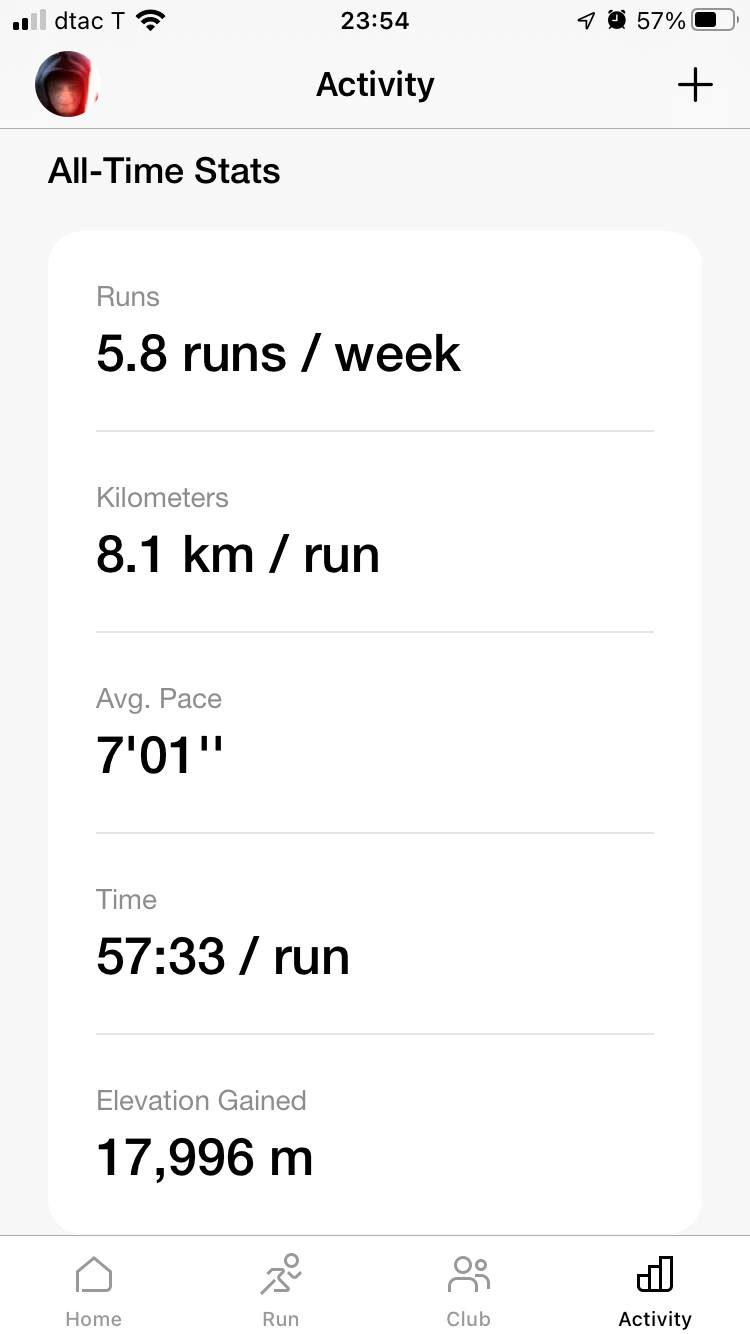
Task: Add a new activity with plus icon
Action: (x=695, y=85)
